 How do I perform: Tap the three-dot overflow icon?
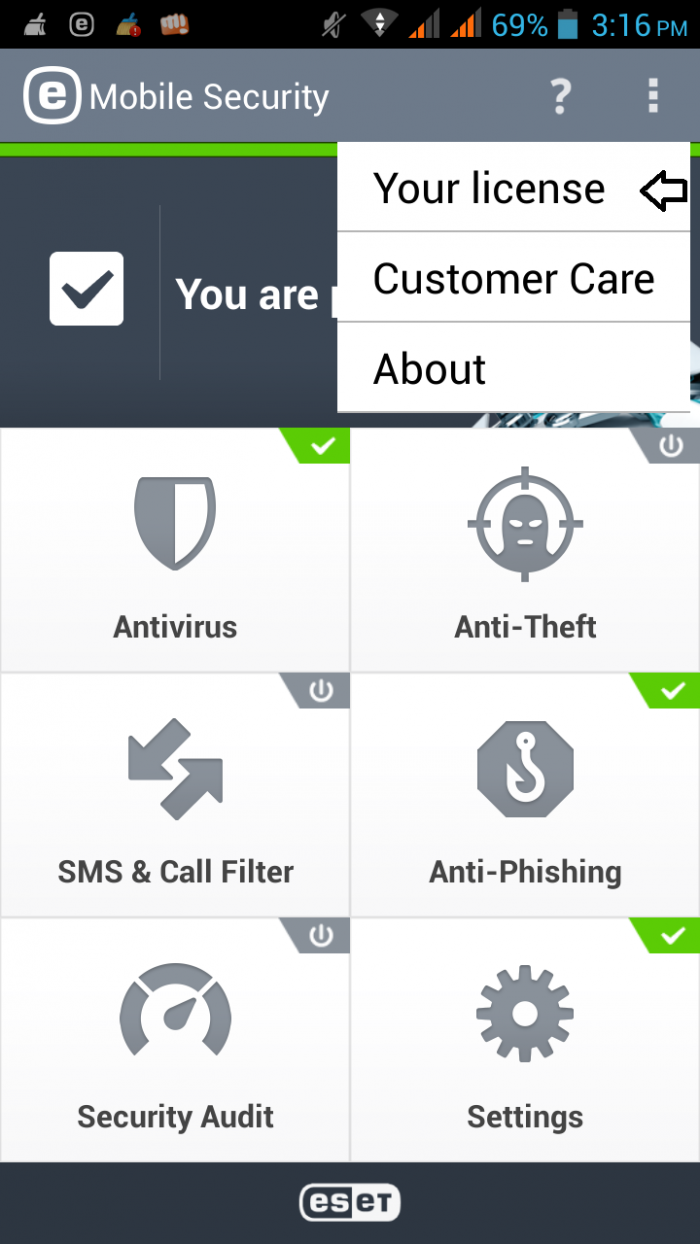[x=653, y=97]
